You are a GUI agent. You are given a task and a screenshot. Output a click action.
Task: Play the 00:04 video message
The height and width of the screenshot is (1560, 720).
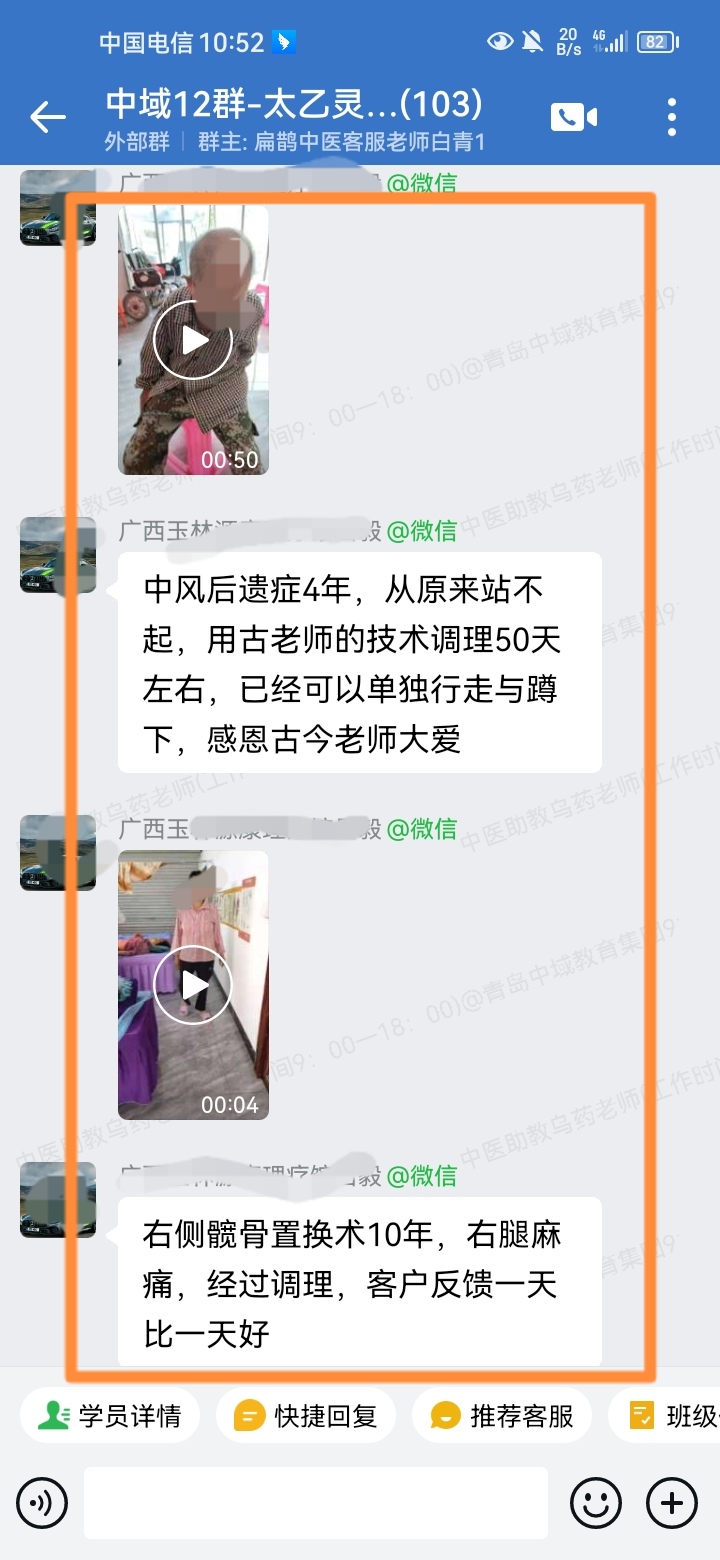[193, 985]
